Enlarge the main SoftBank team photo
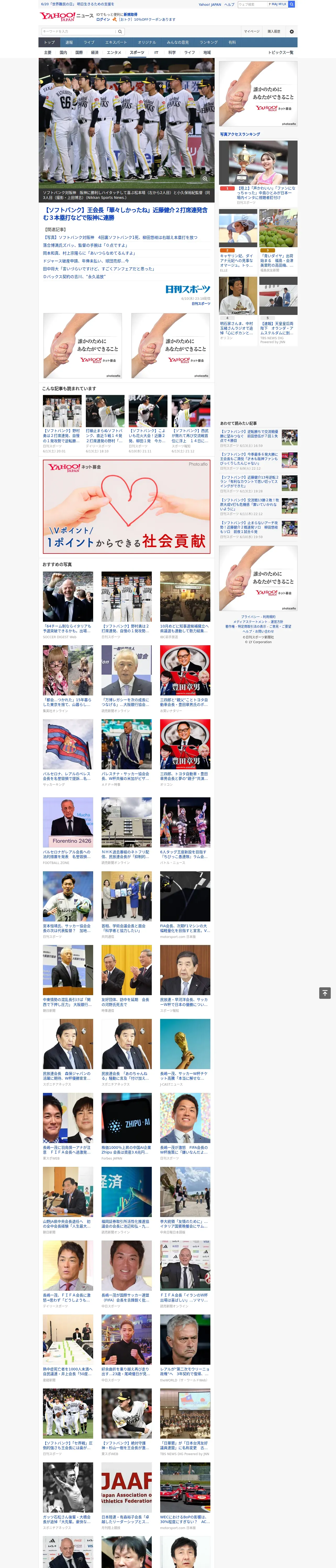This screenshot has height=1568, width=336. click(x=205, y=178)
